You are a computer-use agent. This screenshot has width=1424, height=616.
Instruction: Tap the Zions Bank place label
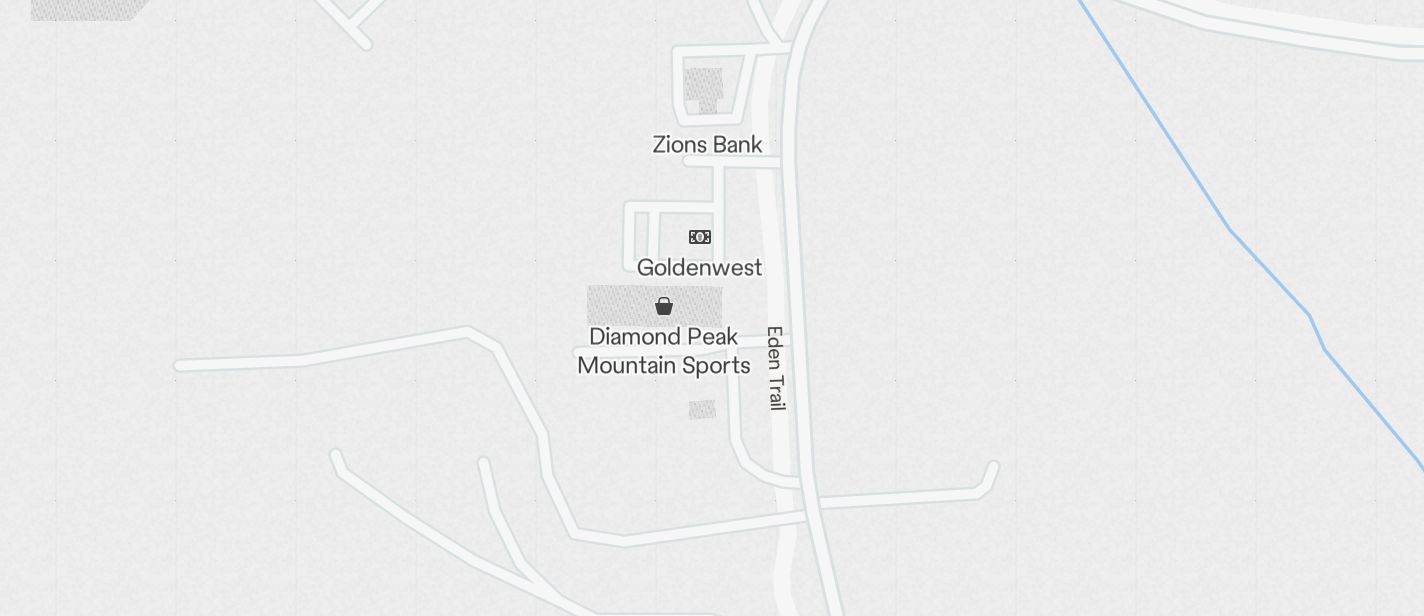click(707, 145)
